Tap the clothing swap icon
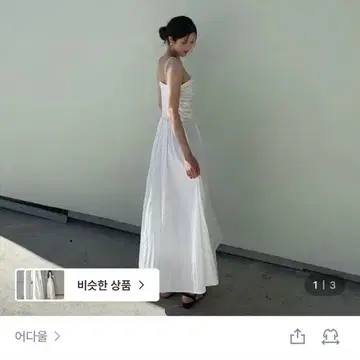This screenshot has width=360, height=360. tap(330, 336)
